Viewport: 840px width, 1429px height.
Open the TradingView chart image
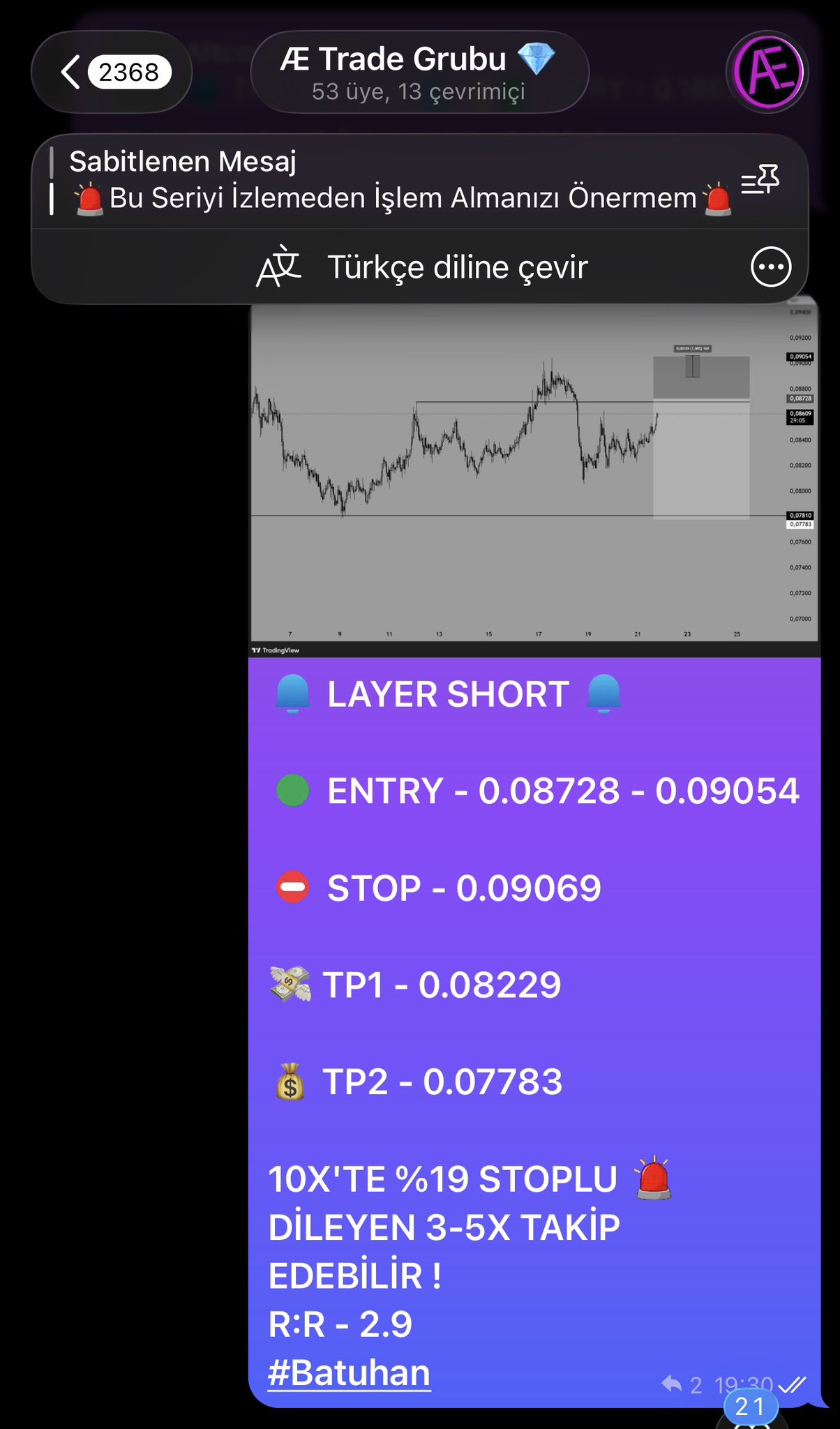point(534,474)
